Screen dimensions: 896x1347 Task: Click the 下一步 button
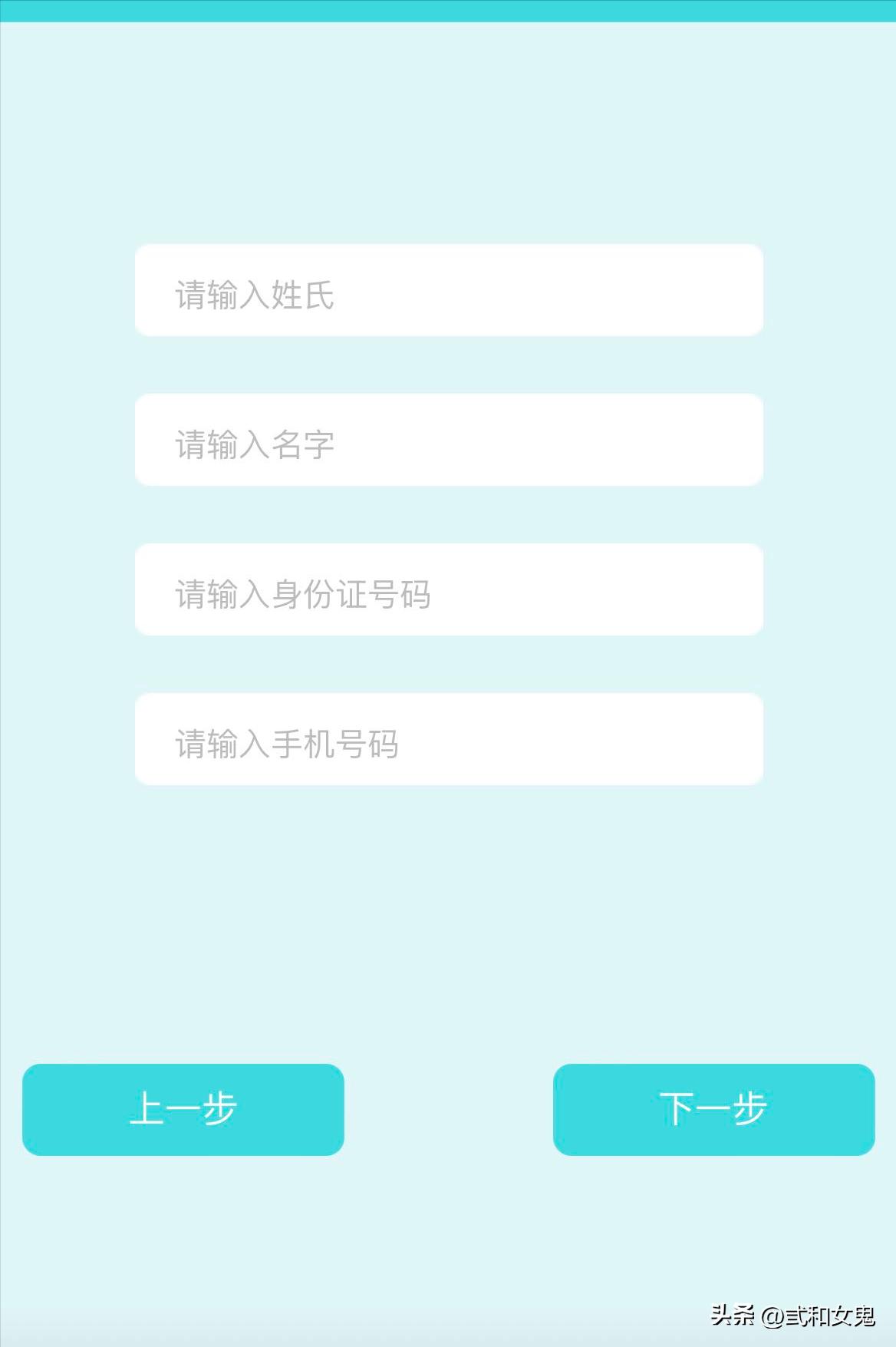tap(714, 1108)
